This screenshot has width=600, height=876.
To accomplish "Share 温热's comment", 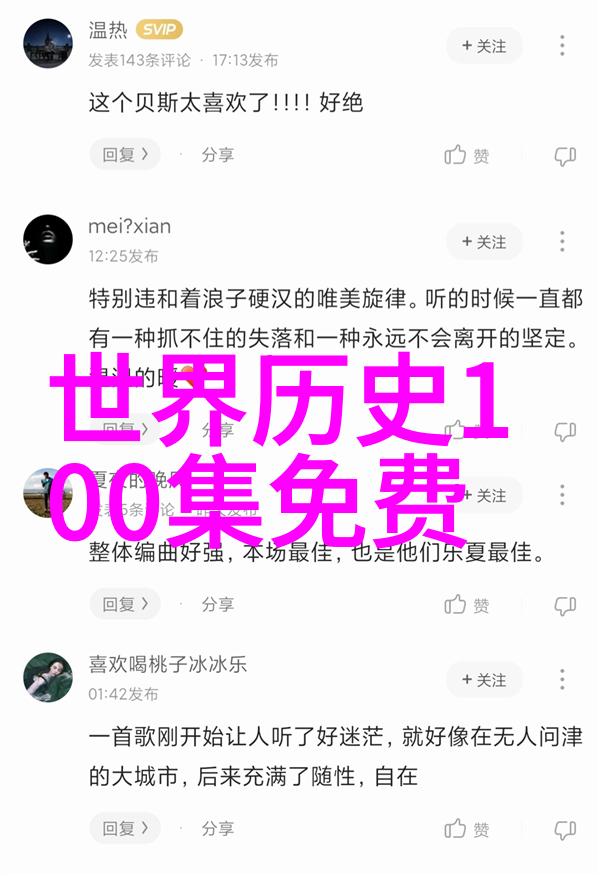I will (217, 155).
